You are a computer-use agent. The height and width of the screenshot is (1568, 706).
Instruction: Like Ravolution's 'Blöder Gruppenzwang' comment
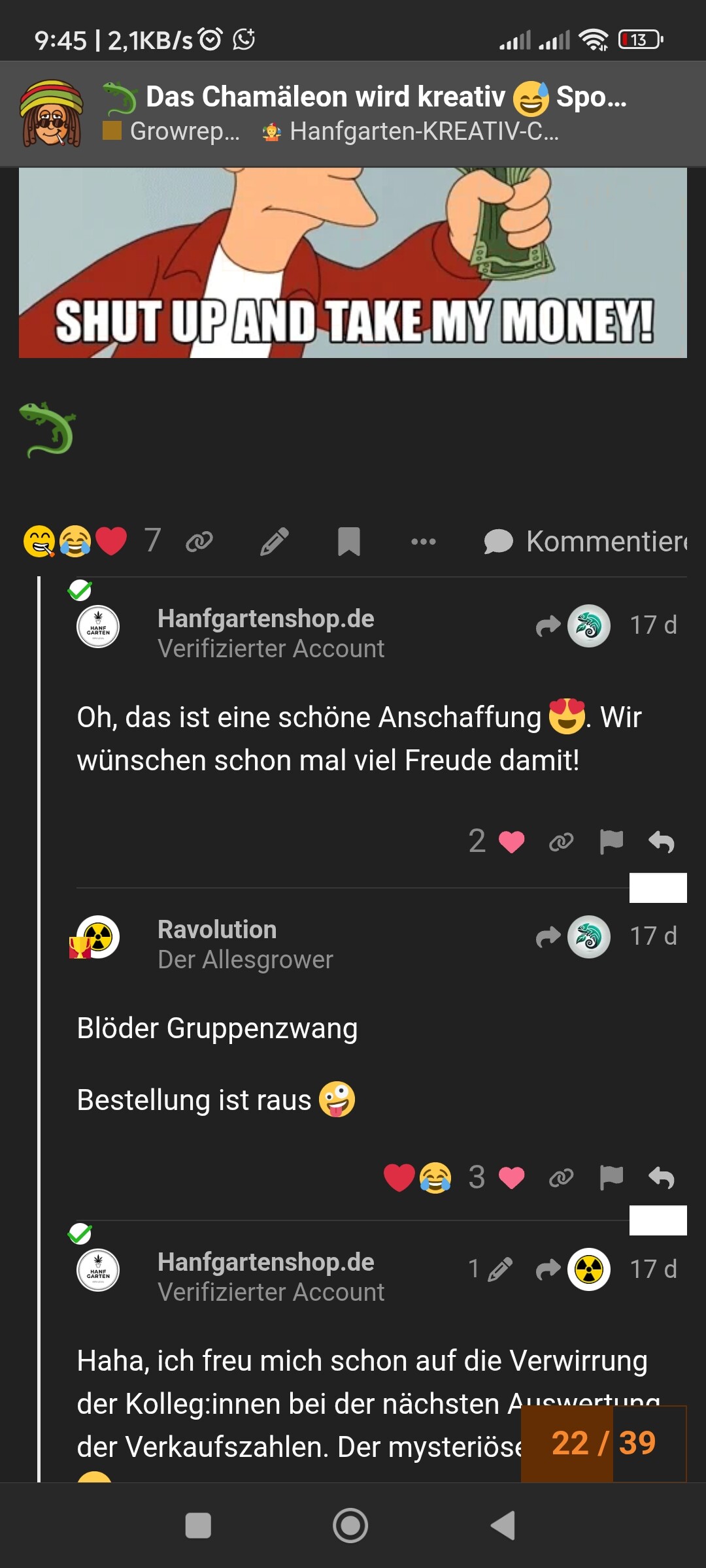pyautogui.click(x=511, y=1178)
